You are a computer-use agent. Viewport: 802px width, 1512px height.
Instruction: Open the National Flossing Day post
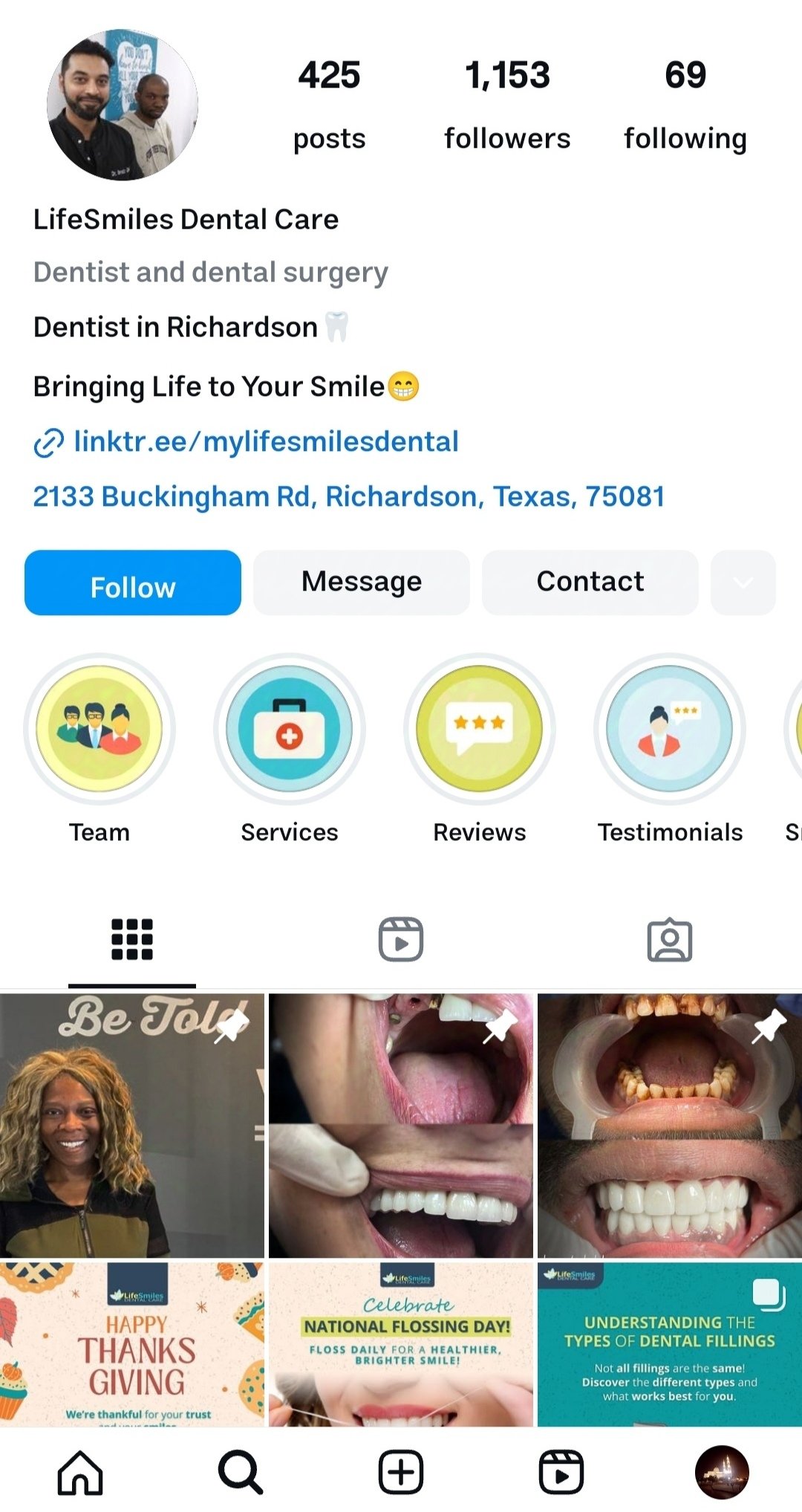coord(401,1343)
